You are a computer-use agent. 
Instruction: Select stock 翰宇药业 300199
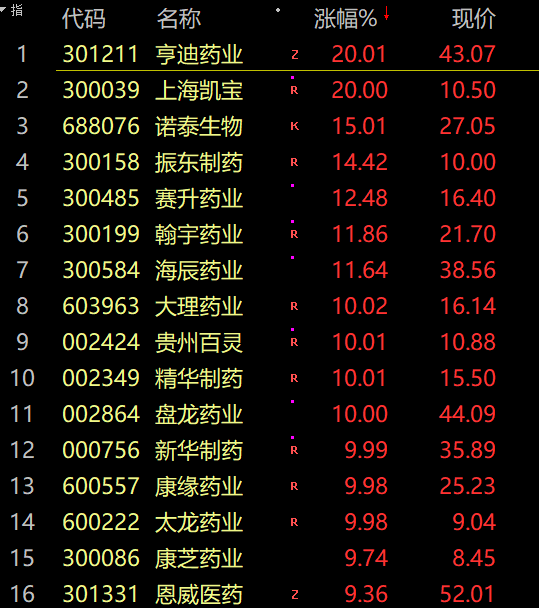pos(270,234)
